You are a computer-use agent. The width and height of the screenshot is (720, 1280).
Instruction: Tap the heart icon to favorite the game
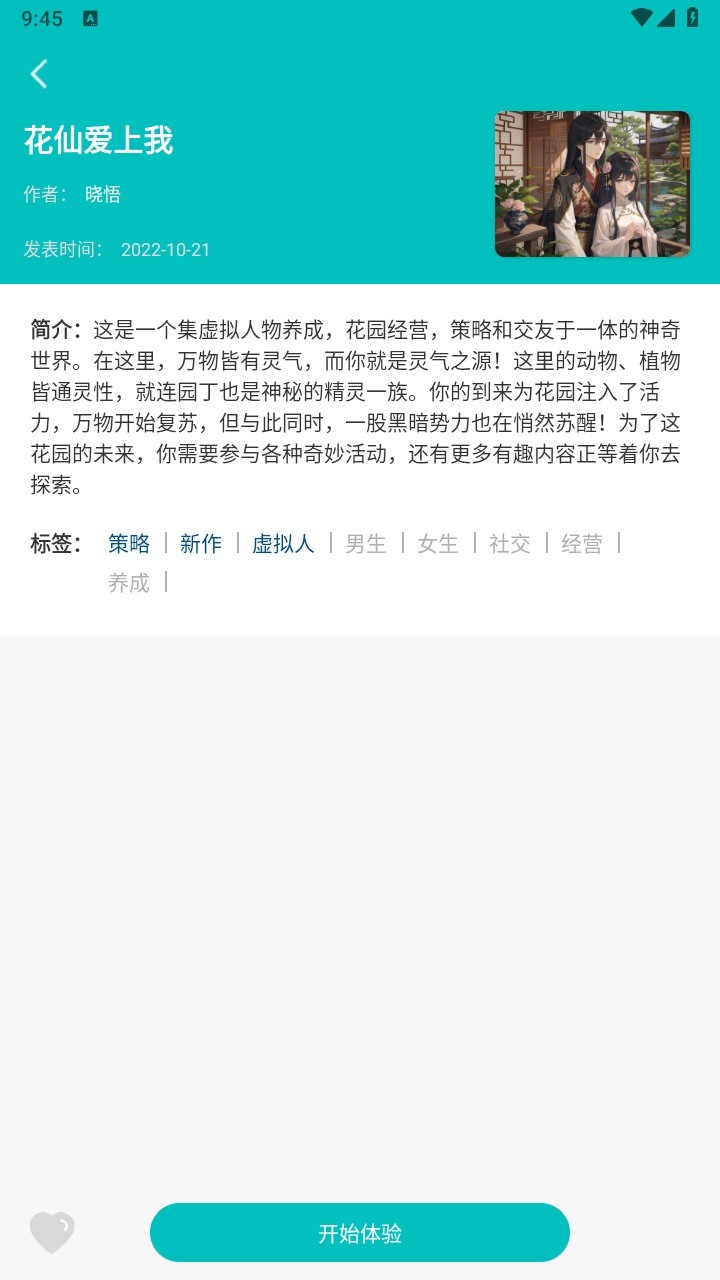(x=52, y=1232)
